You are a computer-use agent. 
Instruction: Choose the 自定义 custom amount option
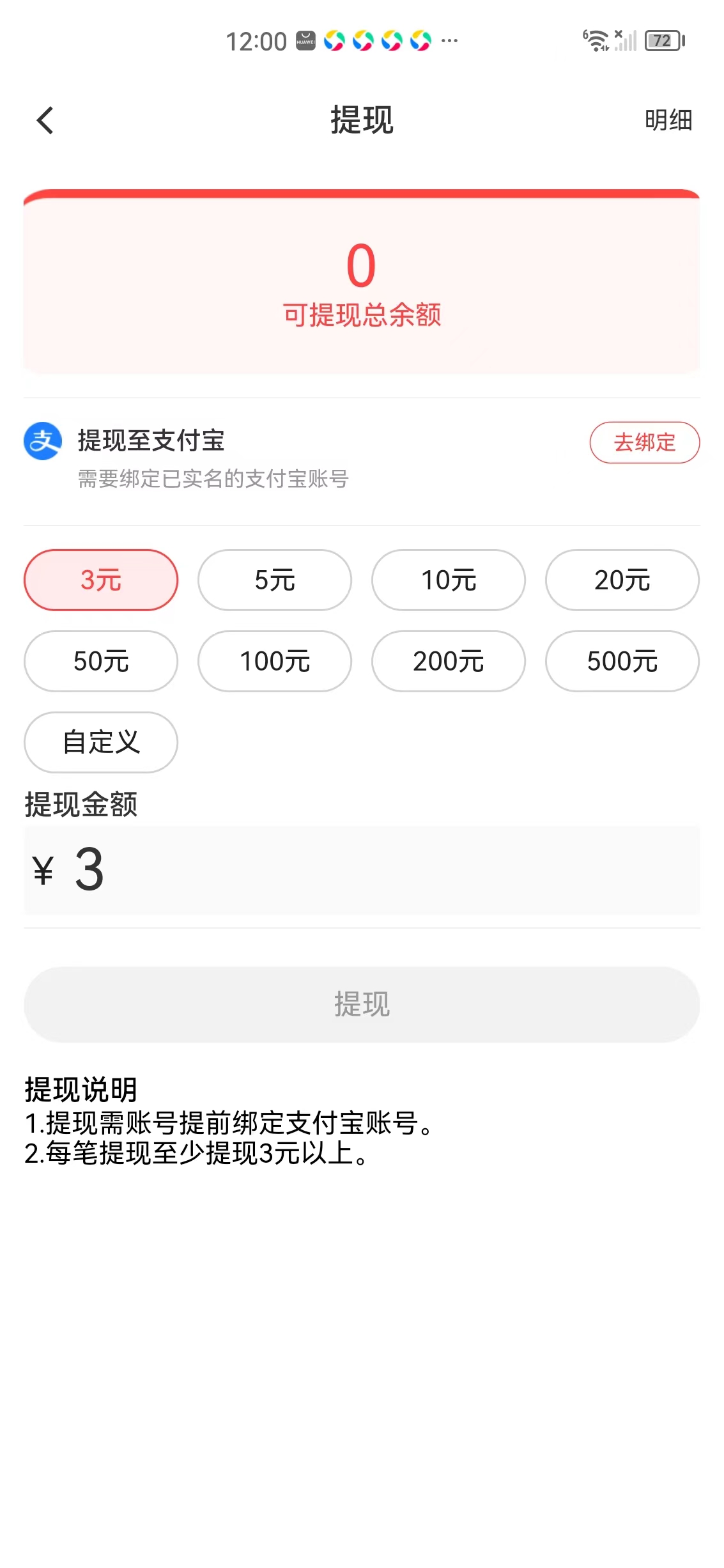pyautogui.click(x=100, y=742)
